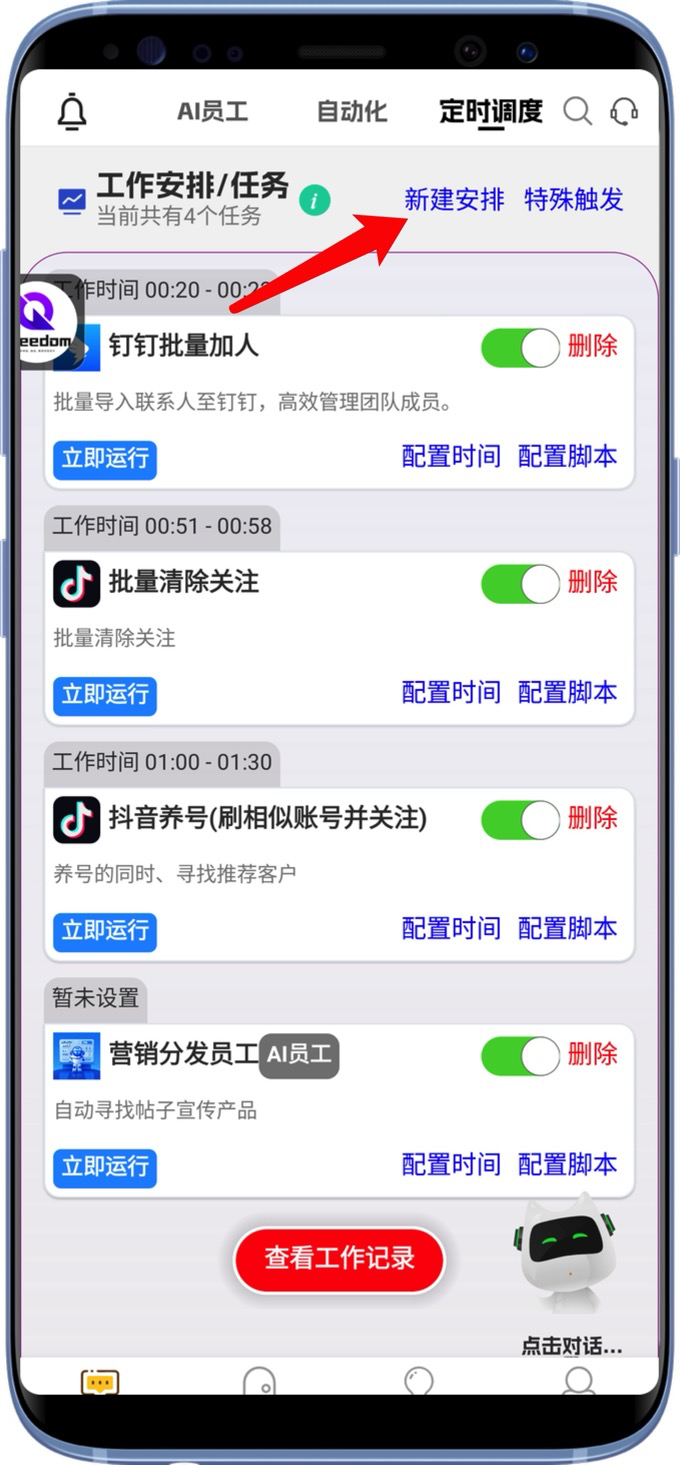Open the notifications bell
This screenshot has height=1465, width=680.
pyautogui.click(x=71, y=112)
